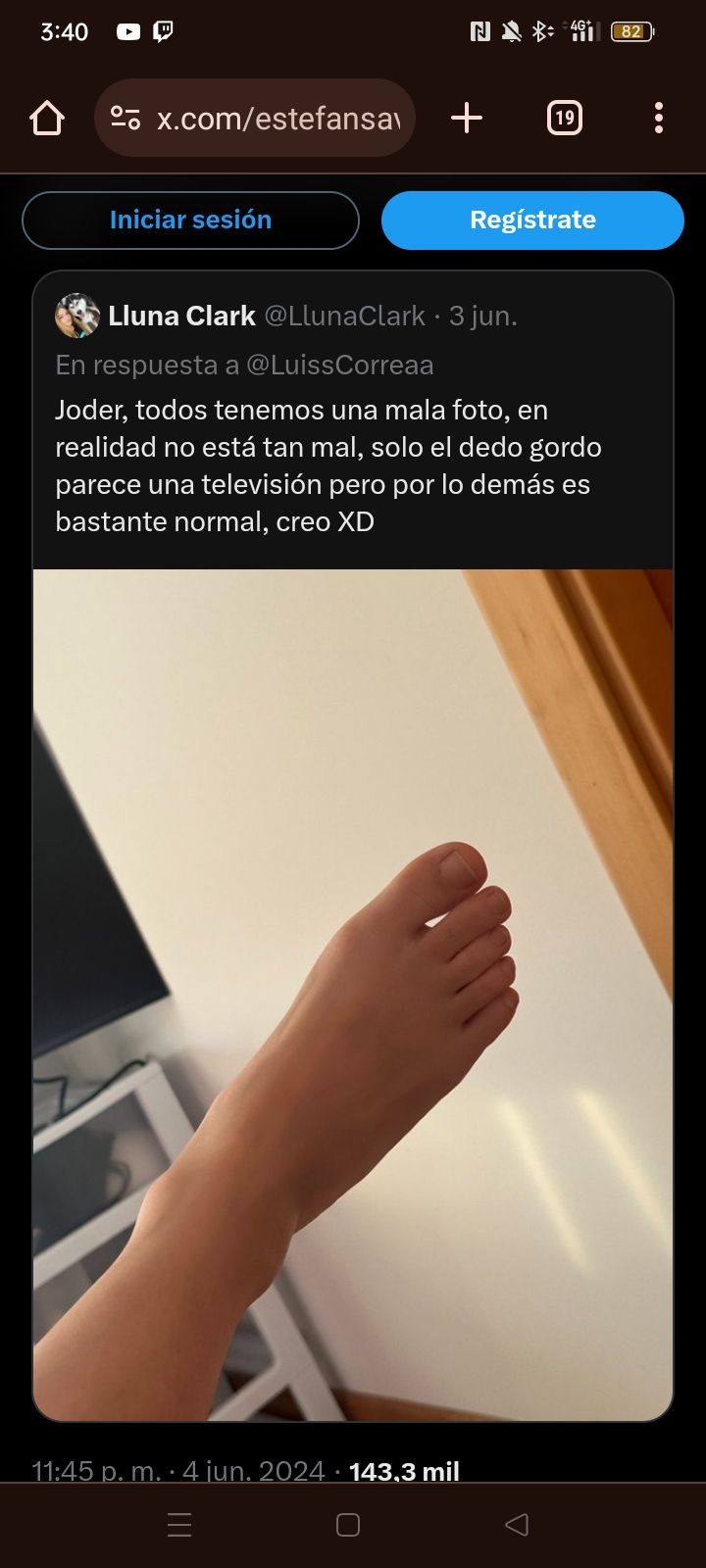Open a new browser tab
The height and width of the screenshot is (1568, 706).
click(467, 119)
